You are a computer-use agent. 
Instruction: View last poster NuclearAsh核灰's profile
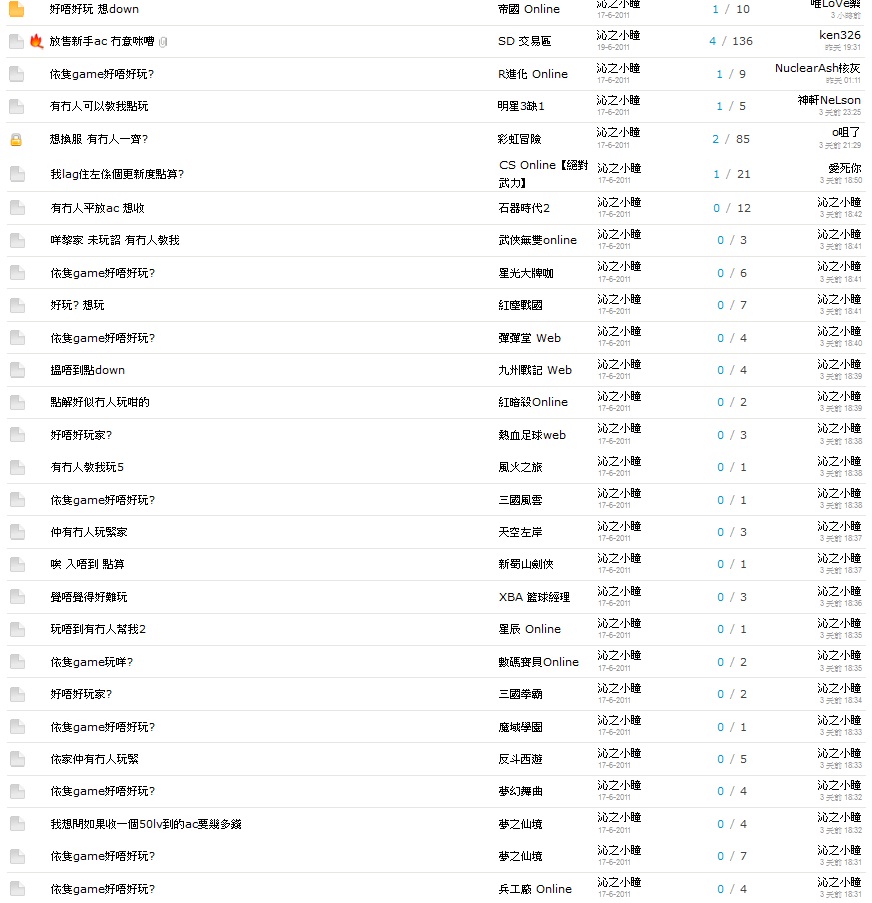point(817,68)
